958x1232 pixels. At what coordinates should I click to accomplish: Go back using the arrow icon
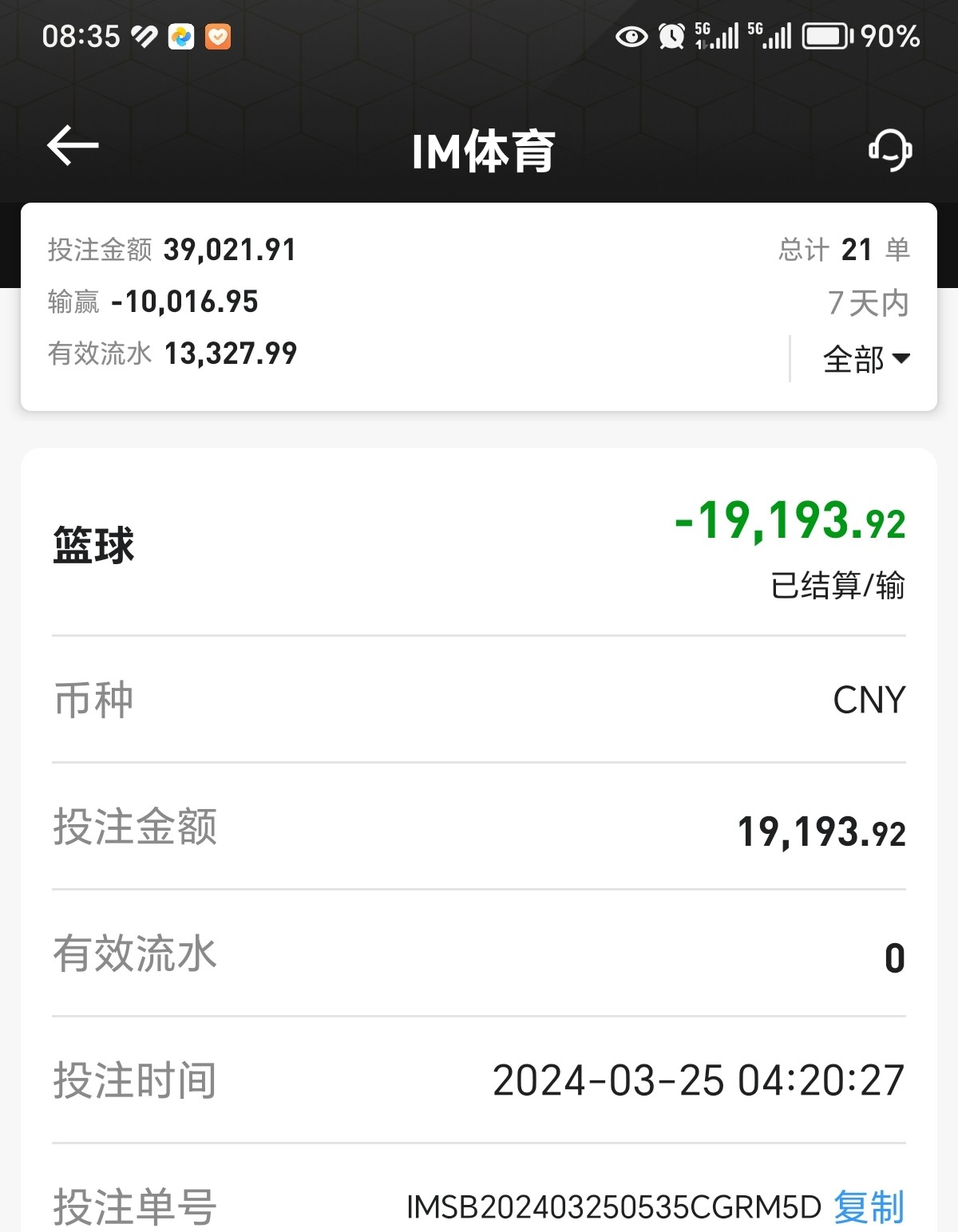[73, 146]
